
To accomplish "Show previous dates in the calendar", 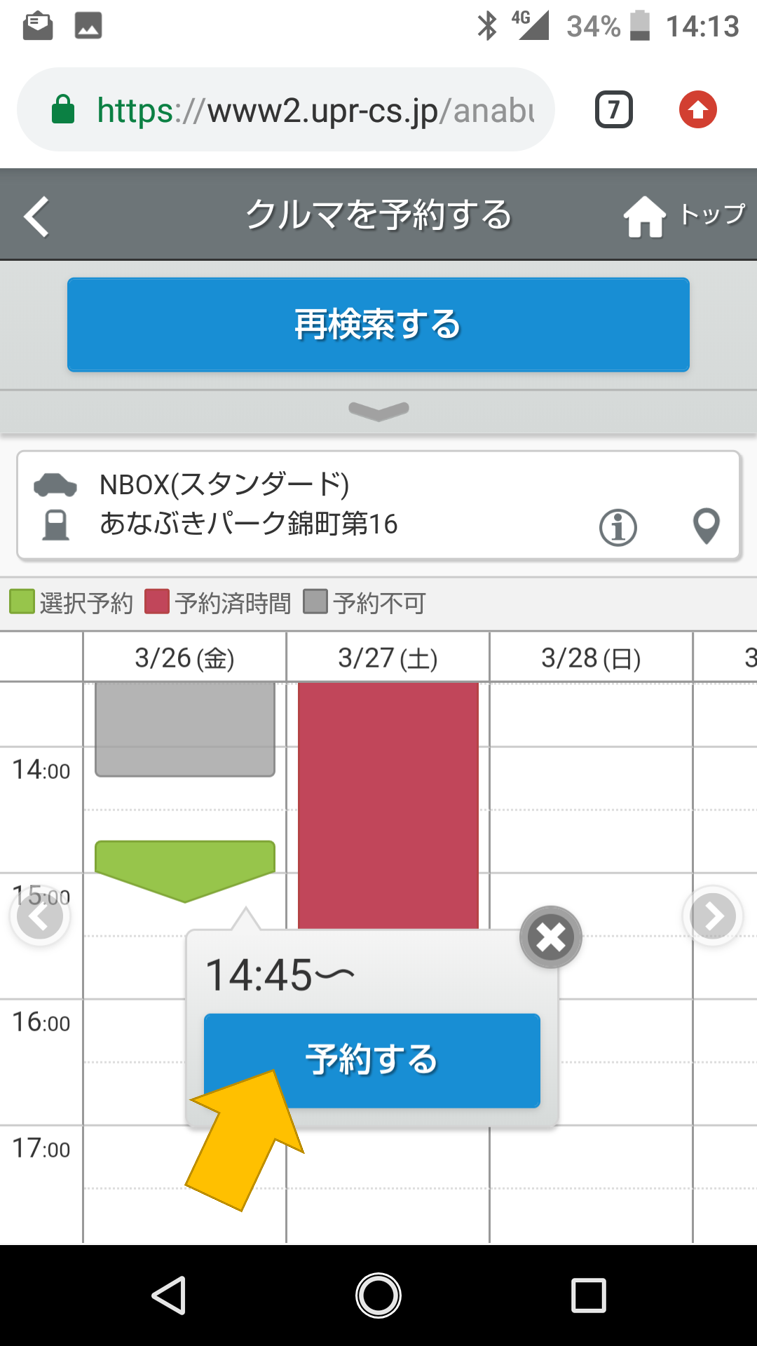I will [39, 915].
